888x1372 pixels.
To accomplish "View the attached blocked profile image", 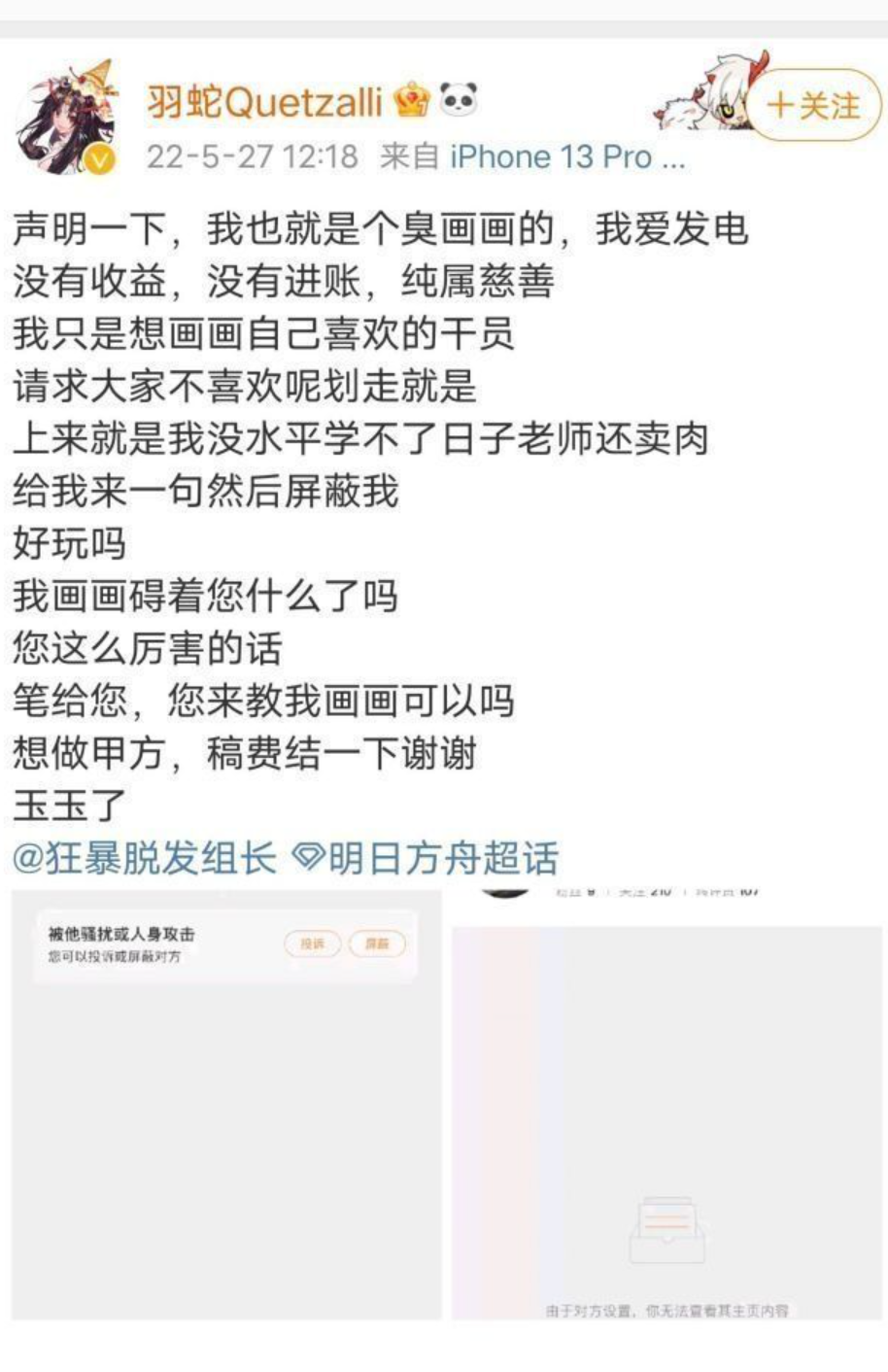I will [667, 1104].
